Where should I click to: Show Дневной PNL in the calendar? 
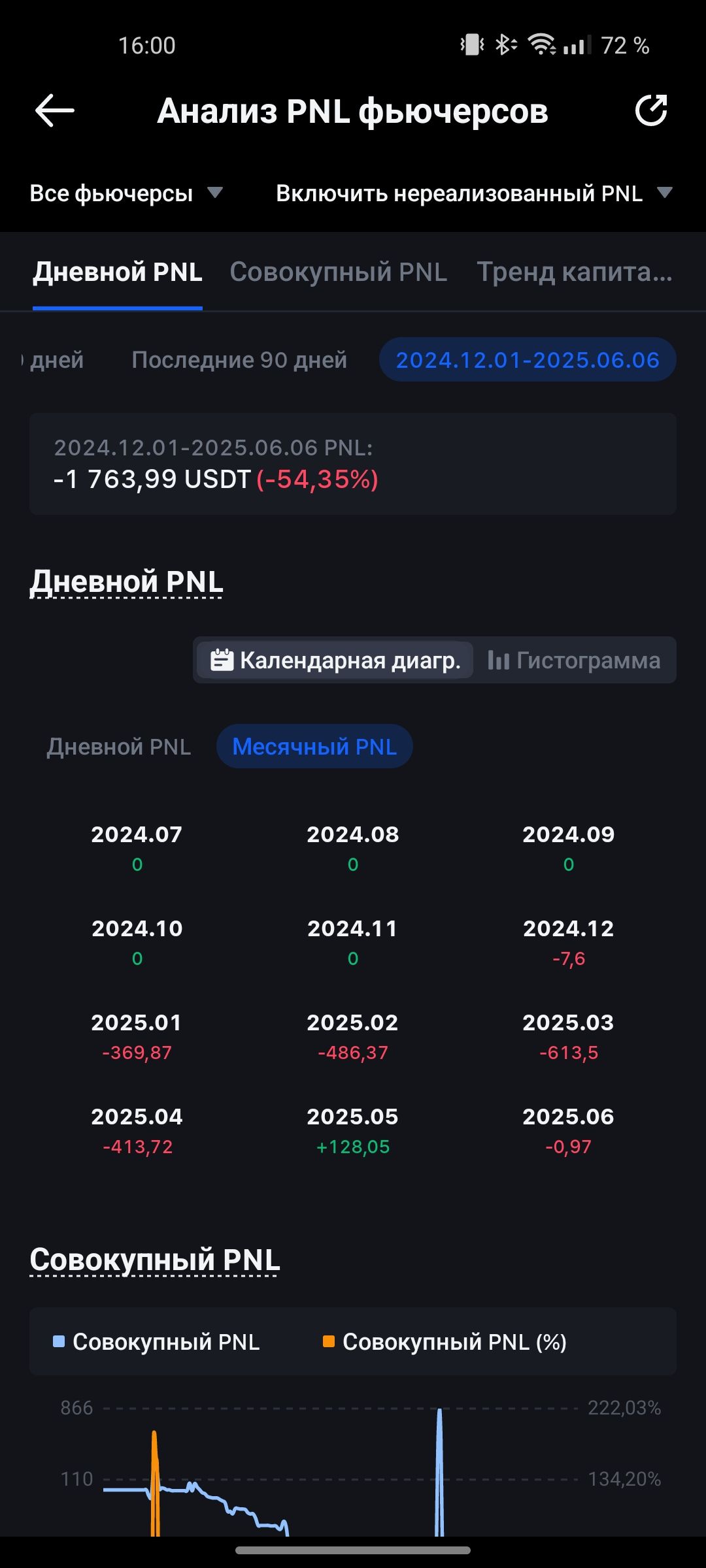tap(119, 747)
